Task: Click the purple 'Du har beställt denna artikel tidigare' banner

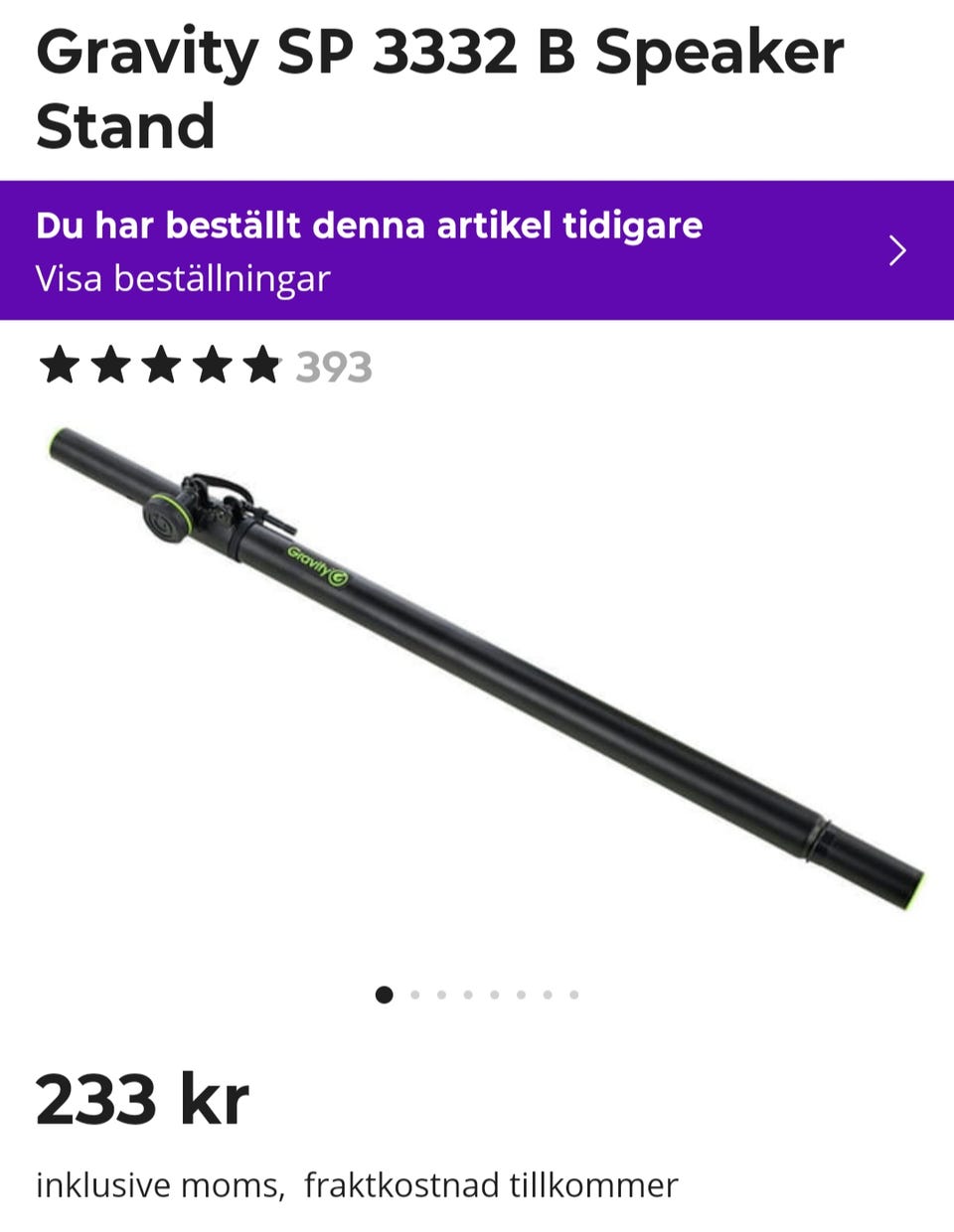Action: (370, 227)
